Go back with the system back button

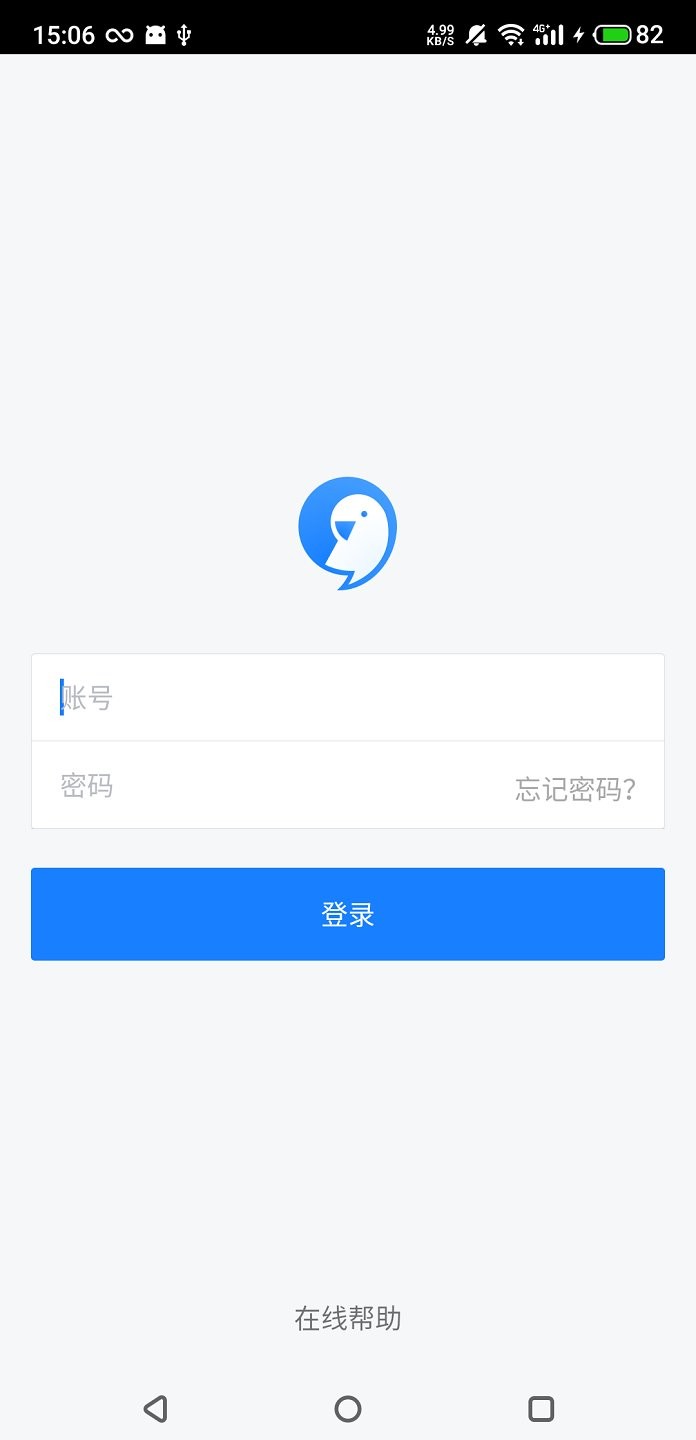pyautogui.click(x=155, y=1408)
